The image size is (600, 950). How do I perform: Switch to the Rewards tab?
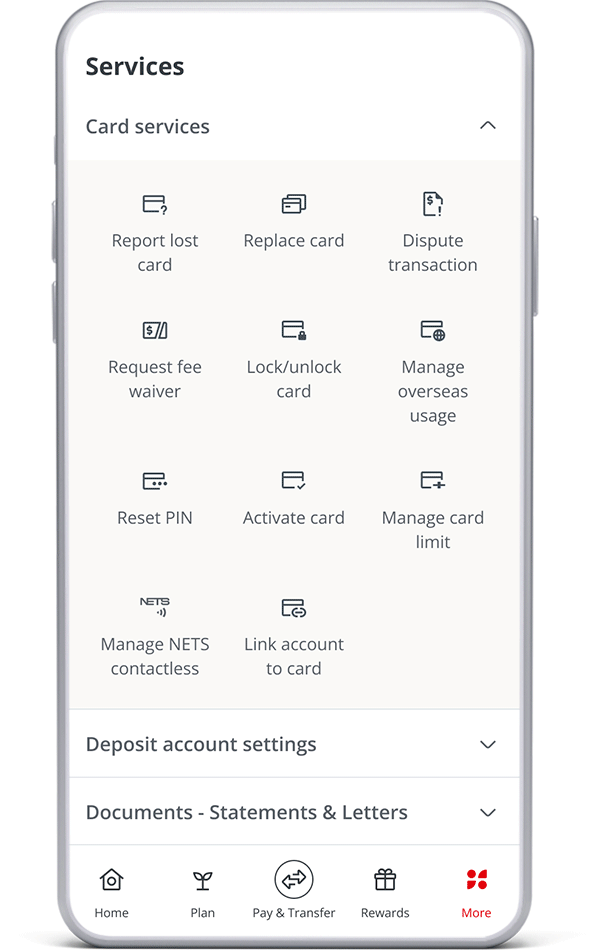385,891
